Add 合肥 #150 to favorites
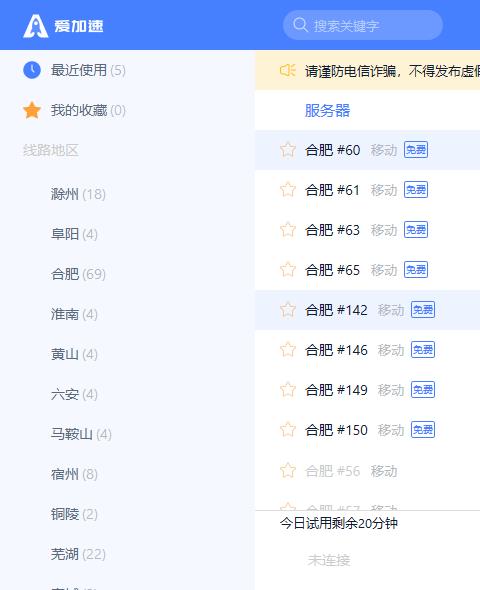 (288, 430)
